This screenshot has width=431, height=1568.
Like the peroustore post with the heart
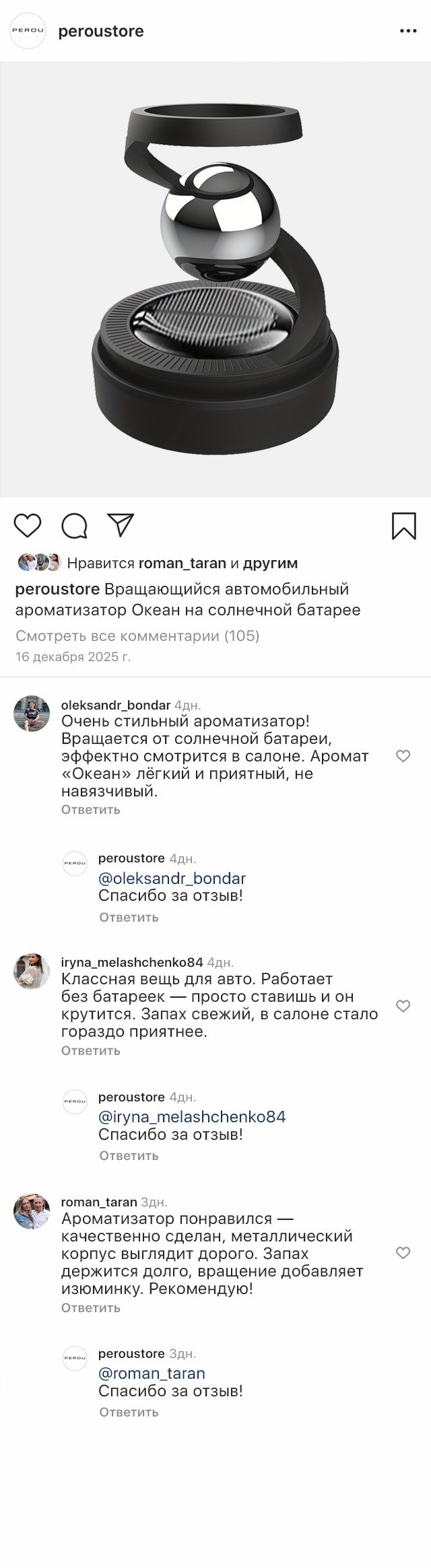28,525
